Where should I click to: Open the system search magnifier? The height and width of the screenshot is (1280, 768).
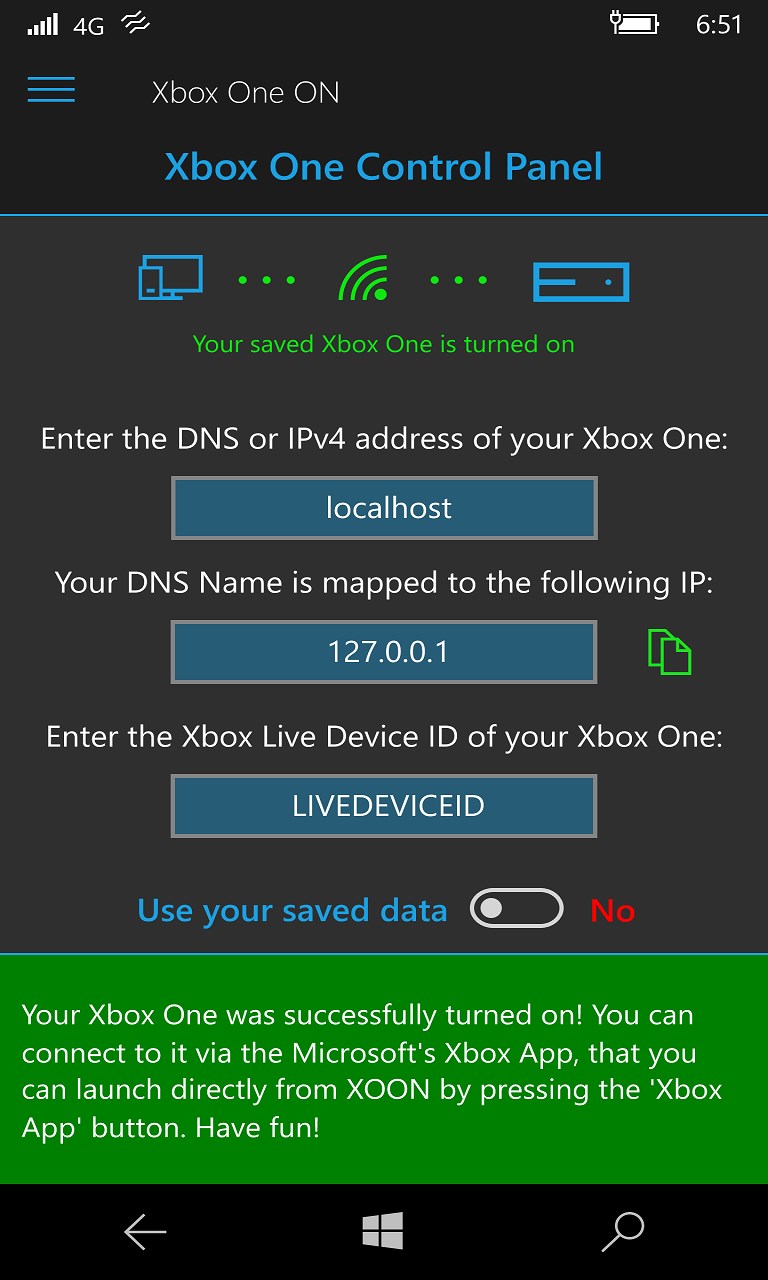[x=622, y=1232]
